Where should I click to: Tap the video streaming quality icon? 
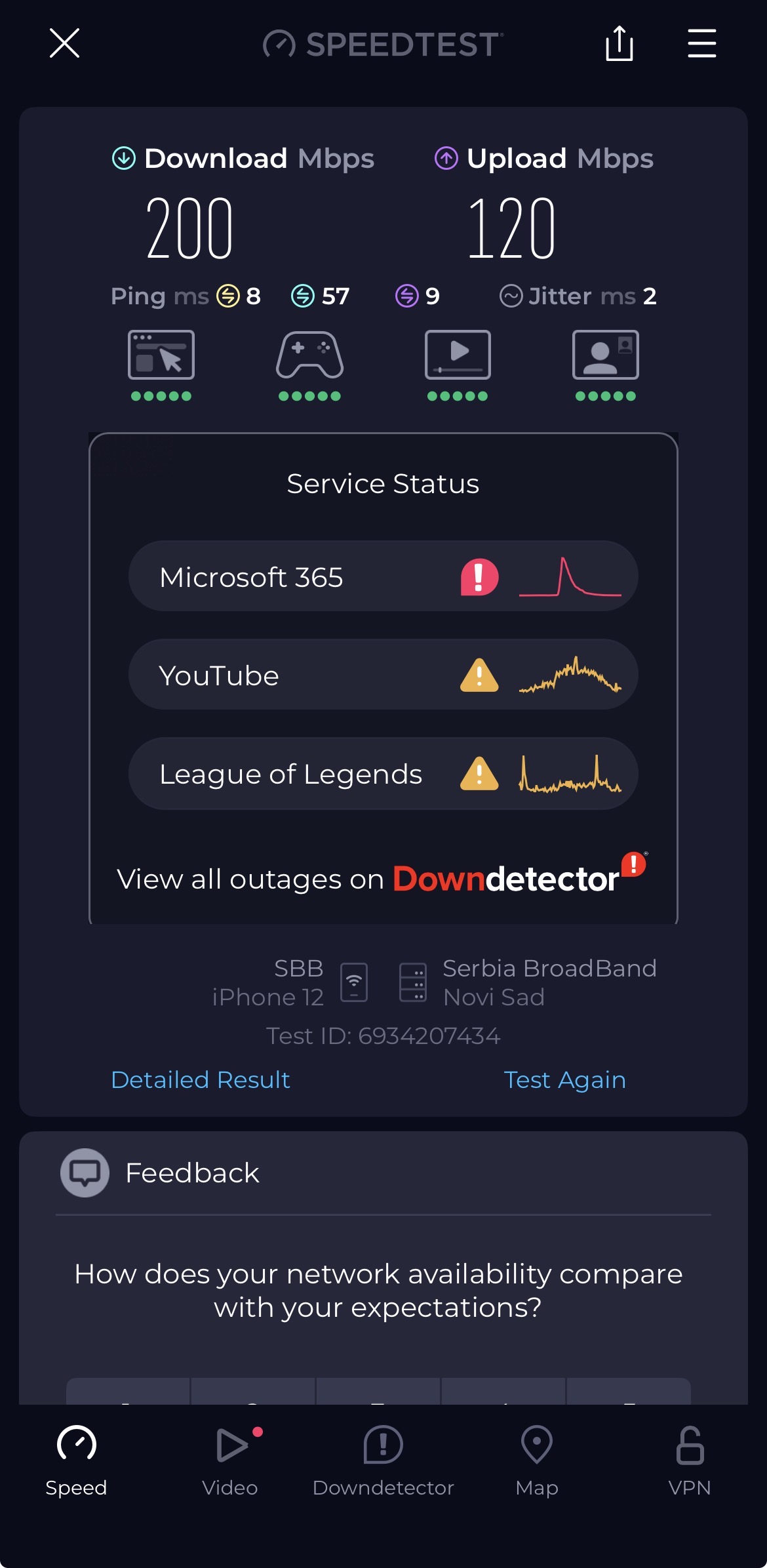click(x=458, y=355)
